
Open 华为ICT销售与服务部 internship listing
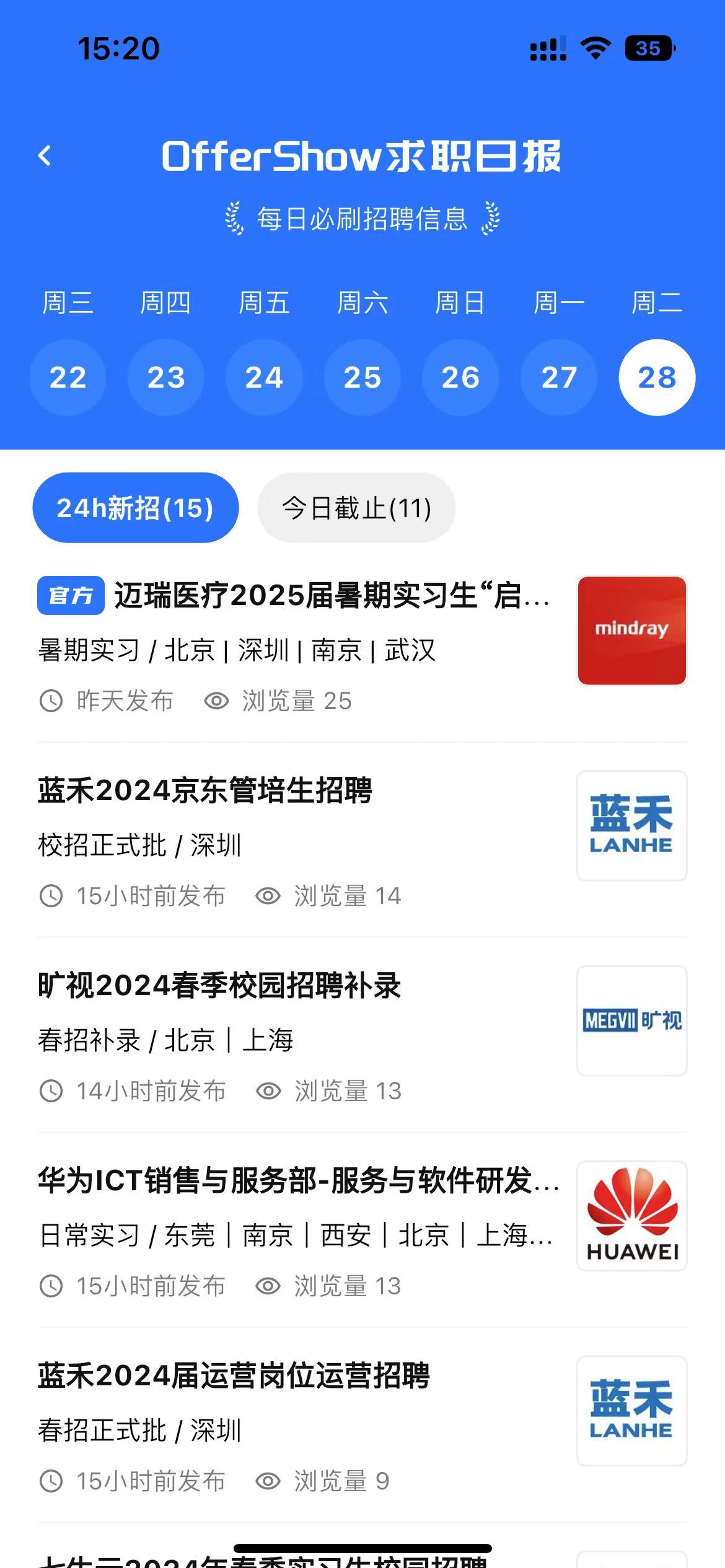(x=297, y=1180)
